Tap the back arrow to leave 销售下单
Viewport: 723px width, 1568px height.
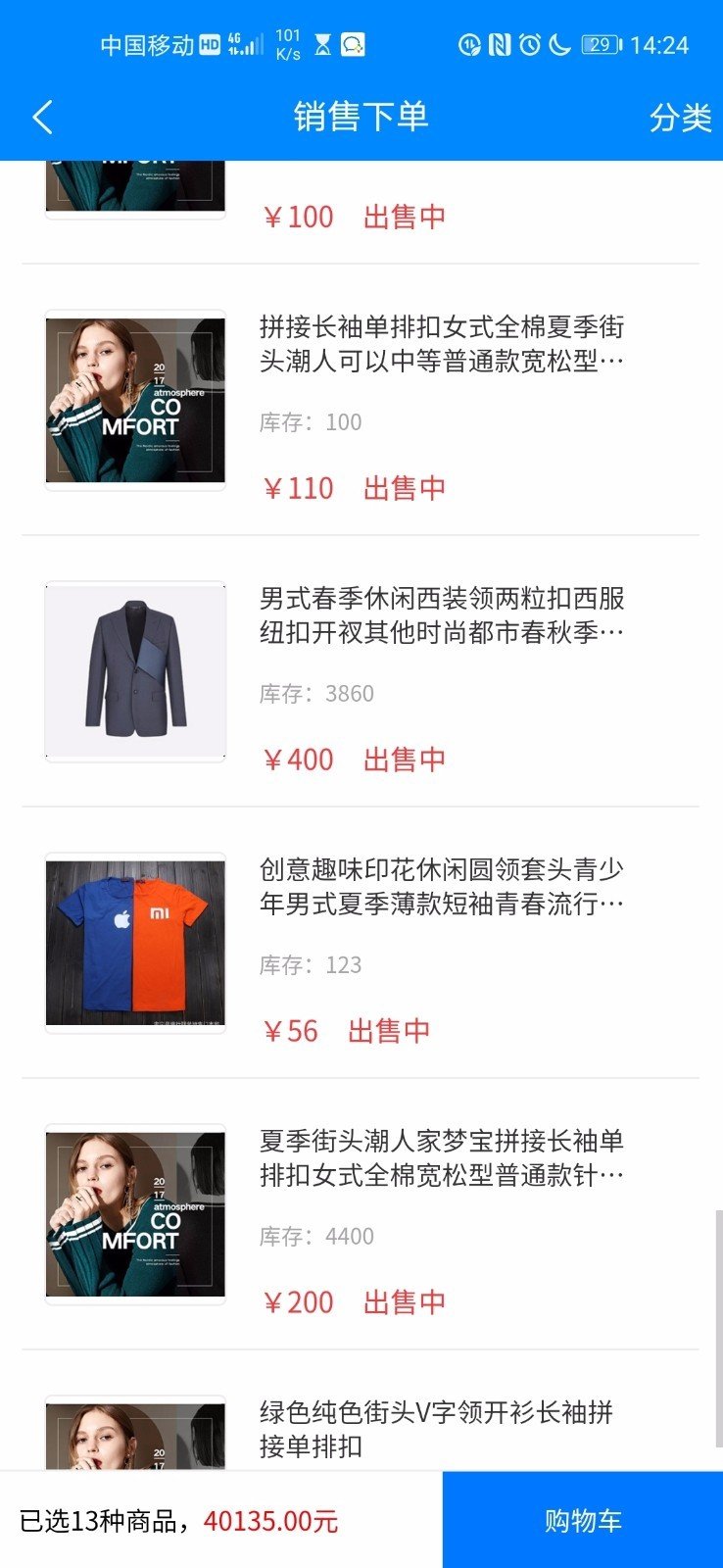pos(41,117)
